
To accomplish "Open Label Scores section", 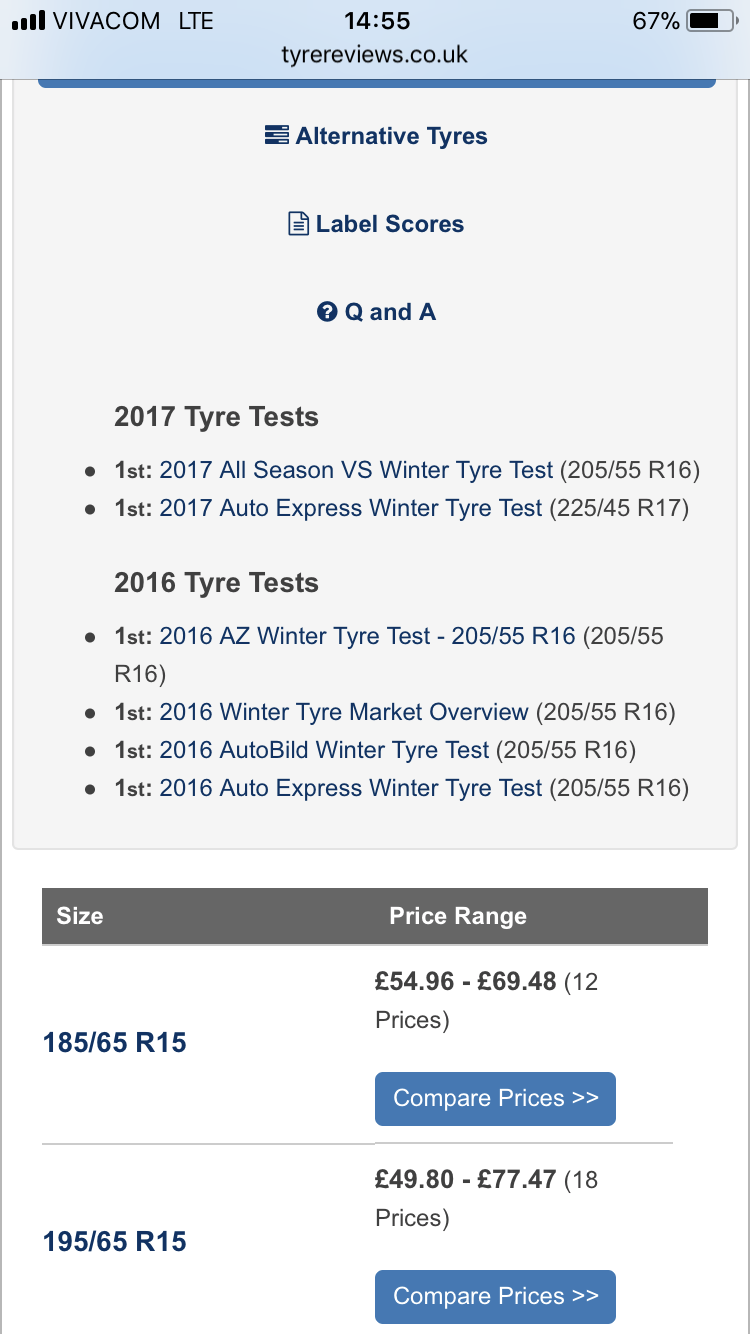I will 376,224.
